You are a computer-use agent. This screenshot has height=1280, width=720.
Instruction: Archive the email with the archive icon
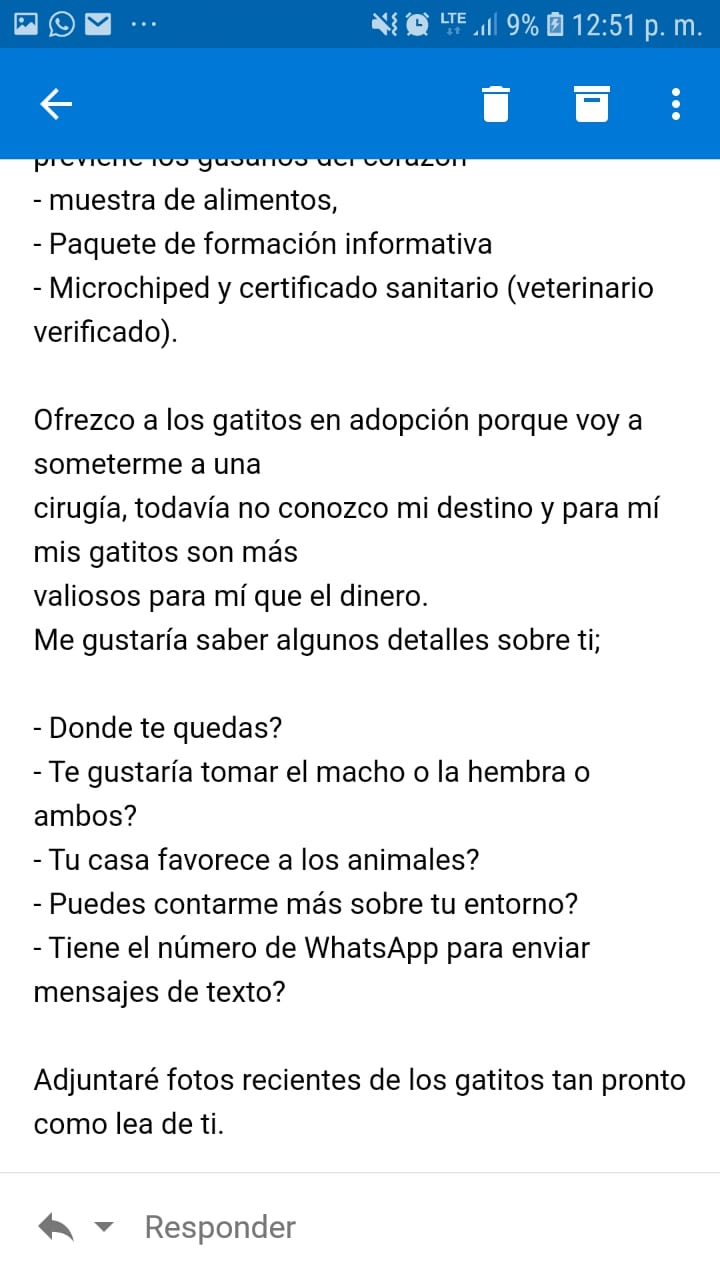coord(591,103)
